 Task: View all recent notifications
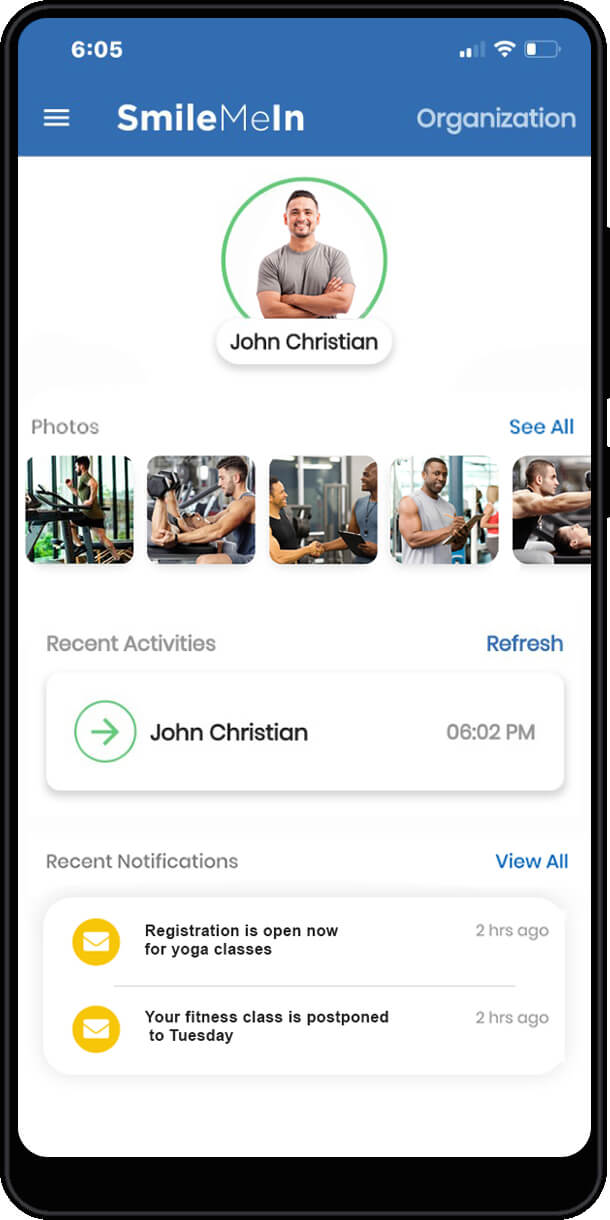[531, 861]
